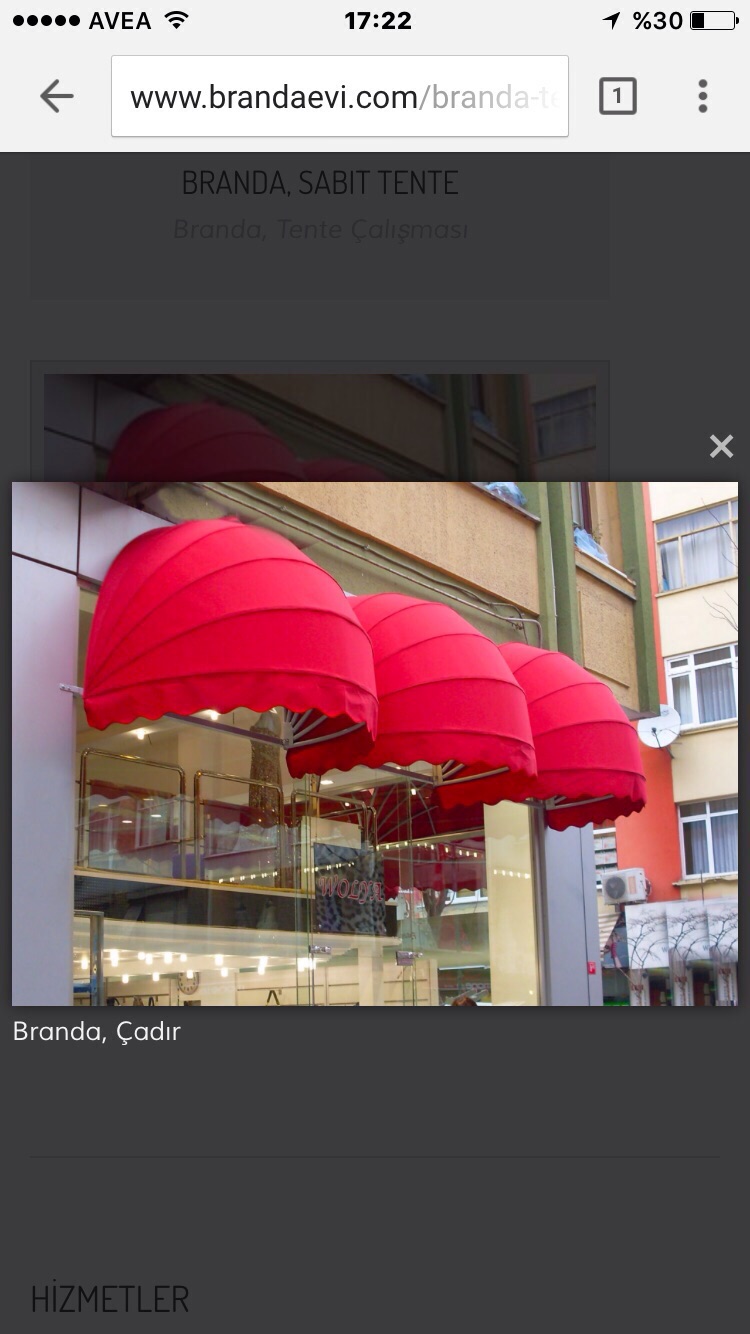The height and width of the screenshot is (1334, 750).
Task: Edit the brandaevi.com URL in address bar
Action: [340, 96]
